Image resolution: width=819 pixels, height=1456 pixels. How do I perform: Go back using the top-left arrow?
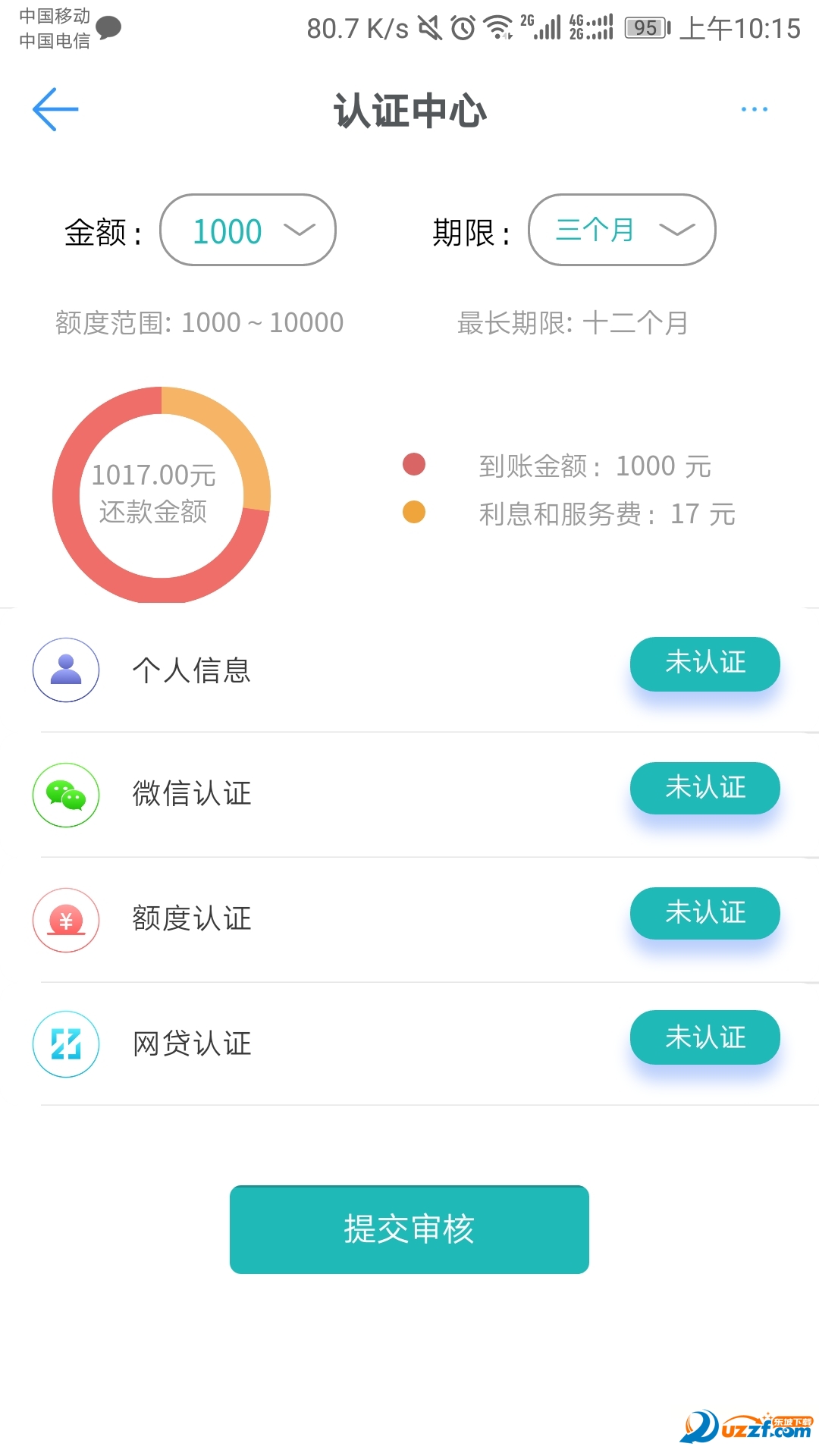click(x=55, y=110)
